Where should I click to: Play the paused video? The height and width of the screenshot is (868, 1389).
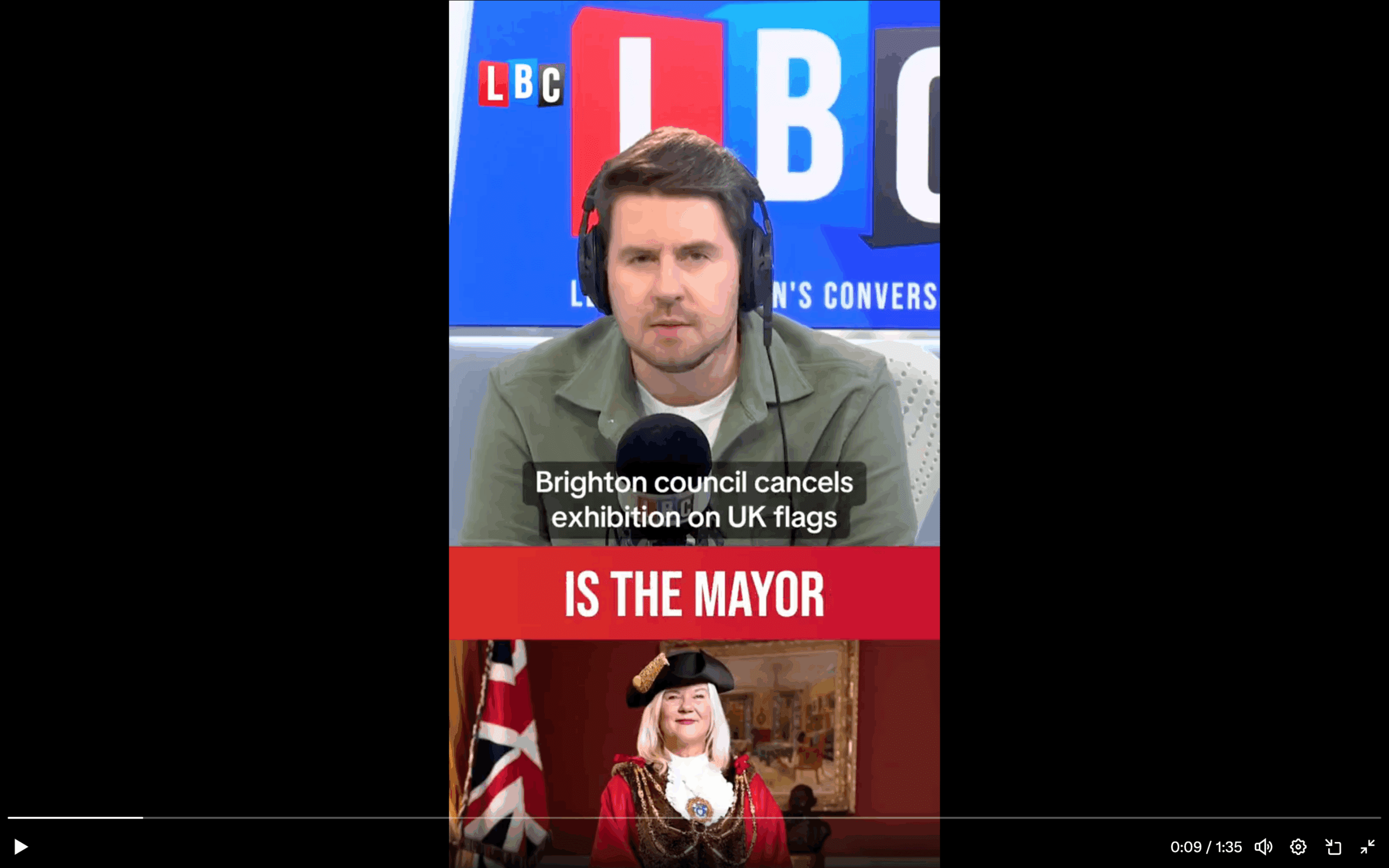point(21,847)
